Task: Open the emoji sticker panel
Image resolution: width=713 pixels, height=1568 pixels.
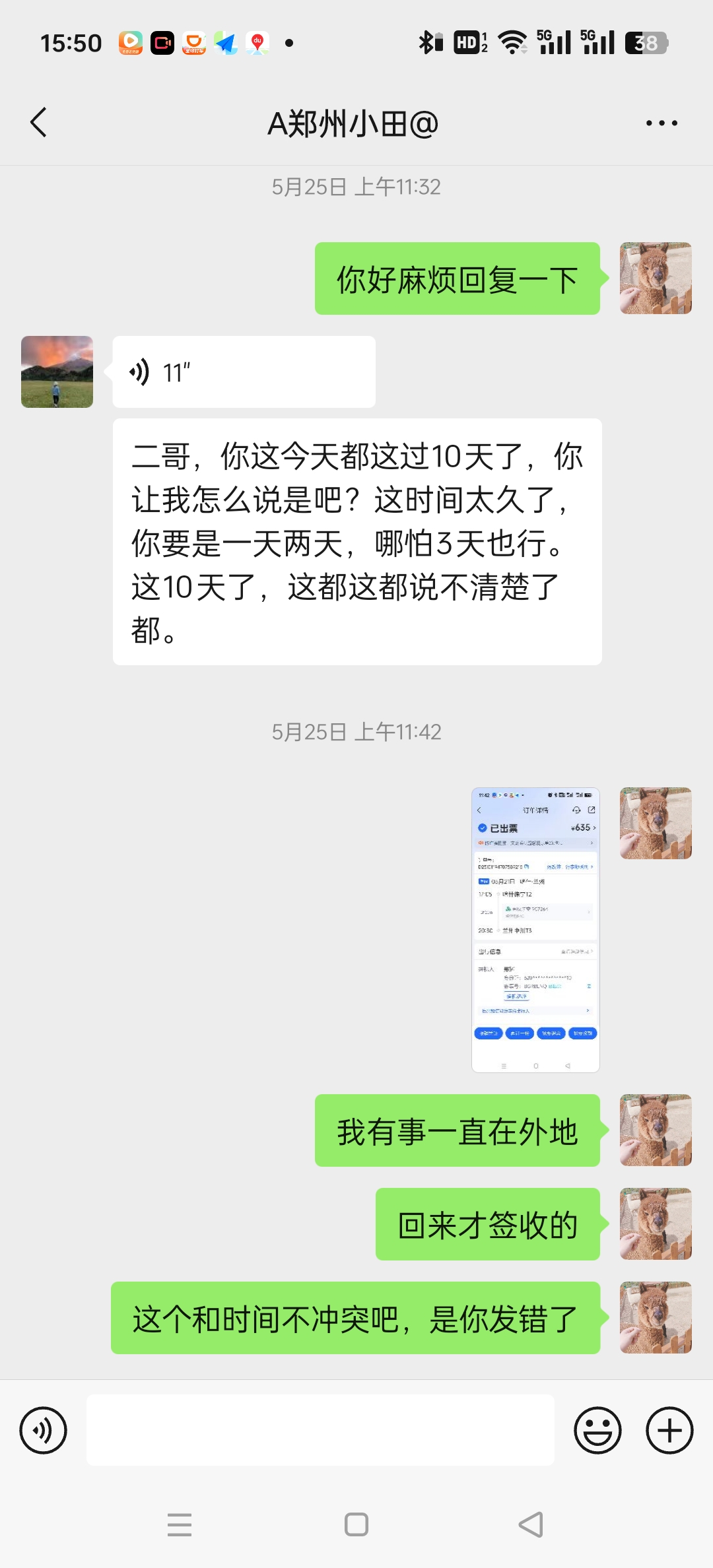Action: pyautogui.click(x=598, y=1430)
